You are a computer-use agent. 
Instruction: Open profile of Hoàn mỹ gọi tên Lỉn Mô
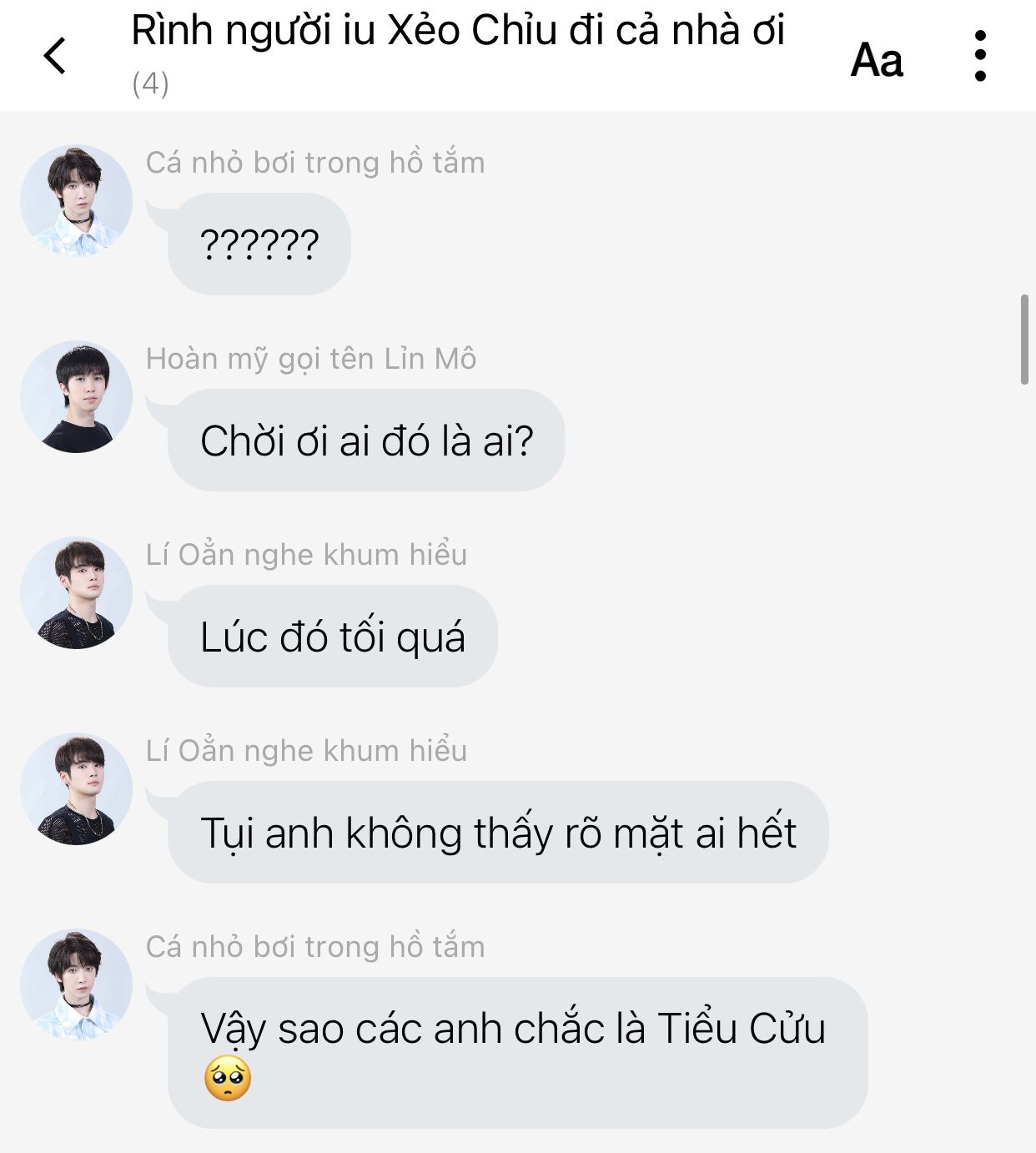click(x=76, y=397)
